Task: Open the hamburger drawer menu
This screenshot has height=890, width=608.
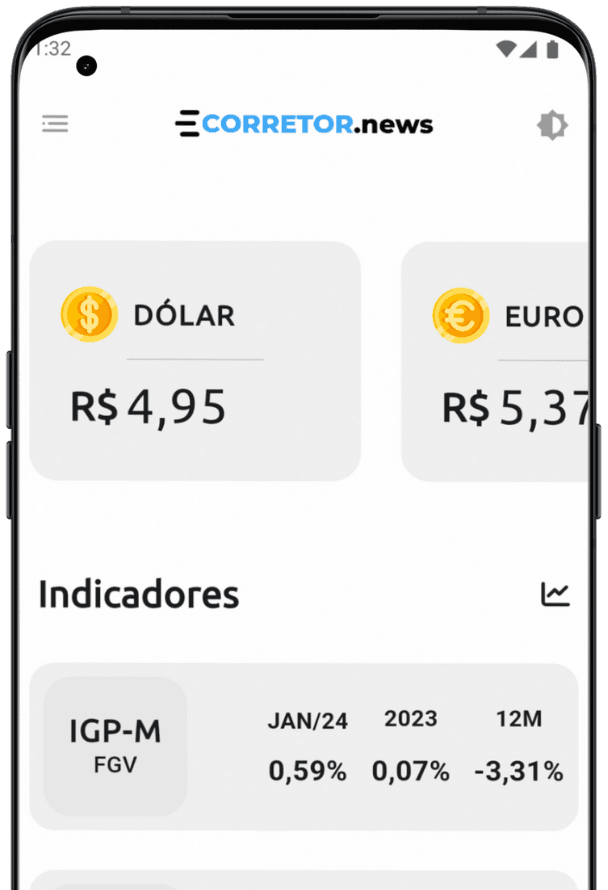Action: tap(55, 124)
